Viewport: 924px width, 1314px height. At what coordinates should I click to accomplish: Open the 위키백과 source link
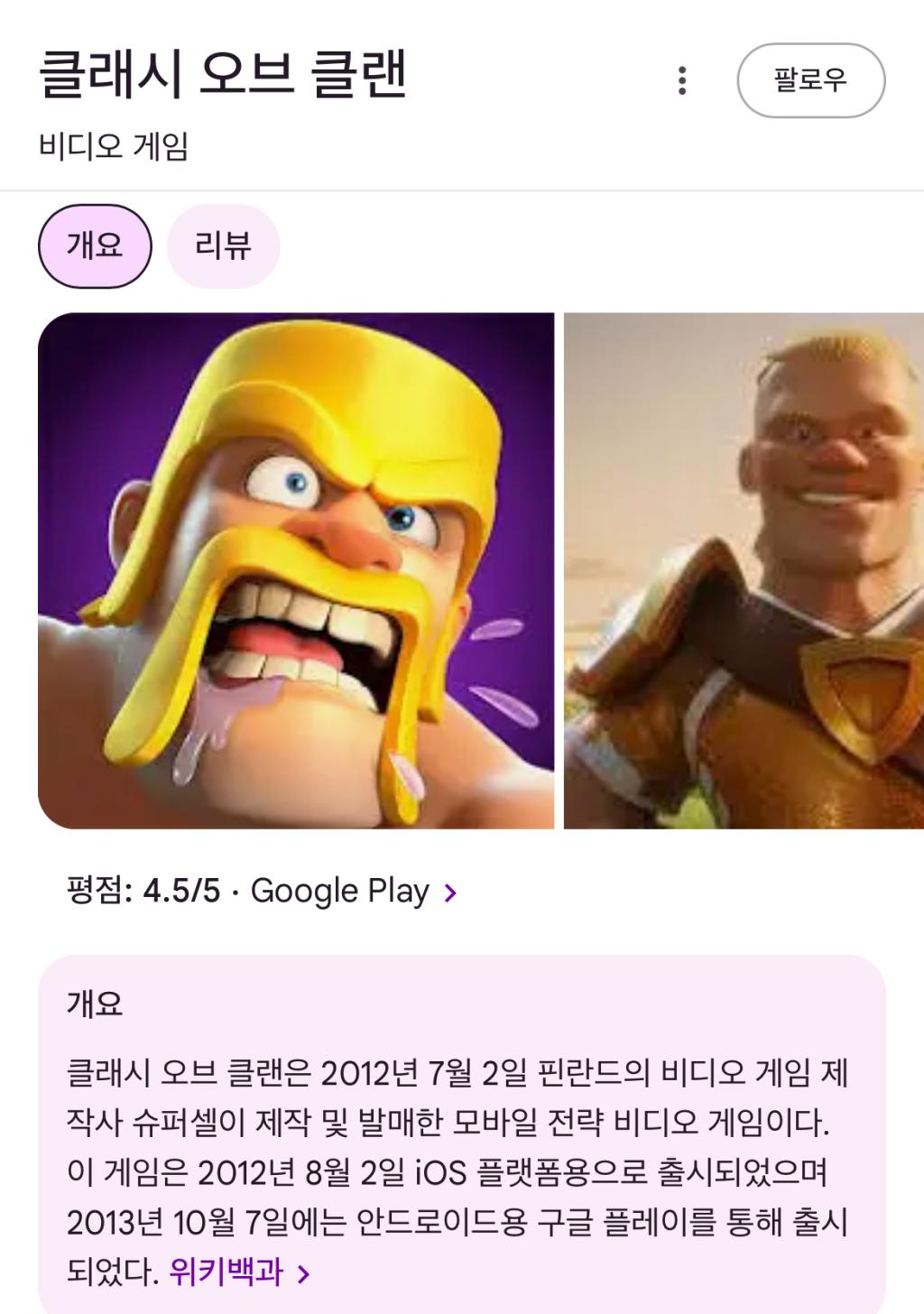(238, 1272)
